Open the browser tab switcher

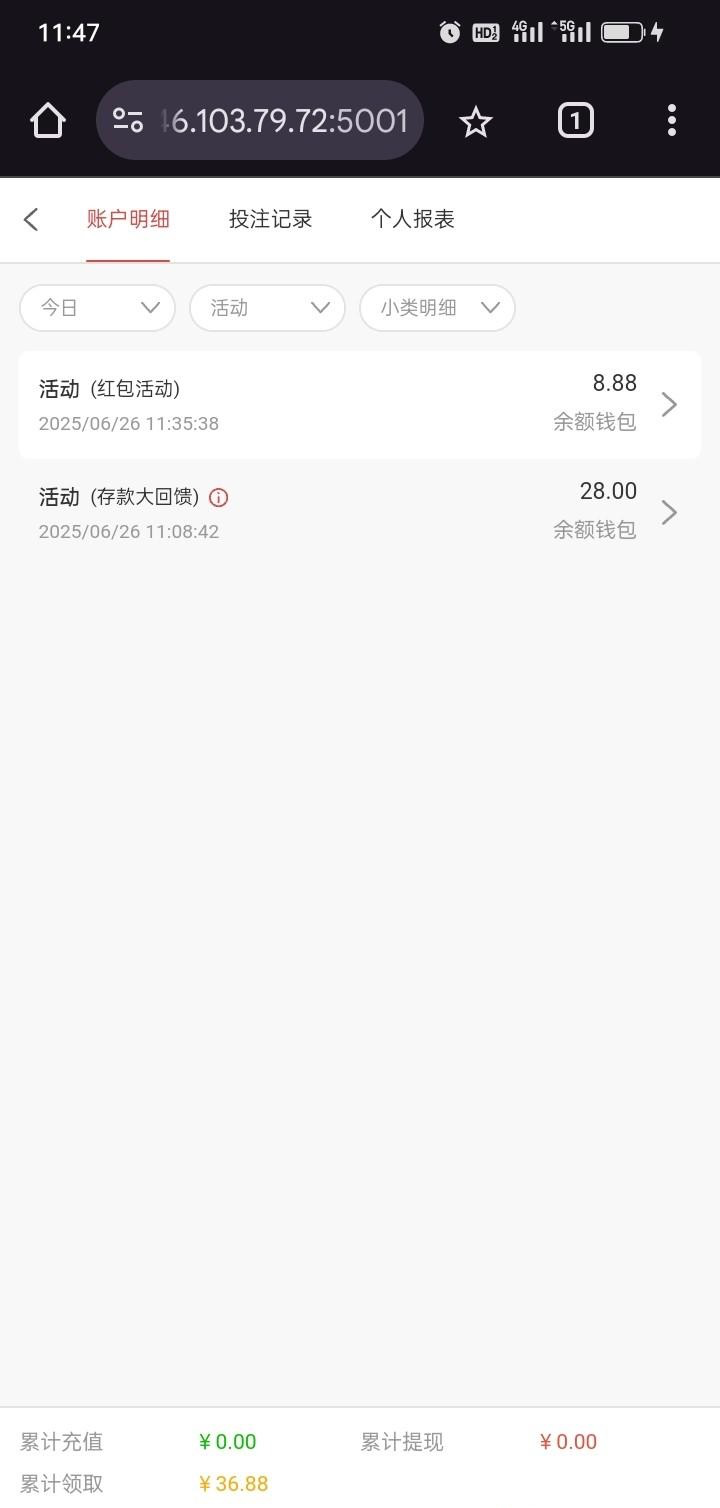[575, 121]
